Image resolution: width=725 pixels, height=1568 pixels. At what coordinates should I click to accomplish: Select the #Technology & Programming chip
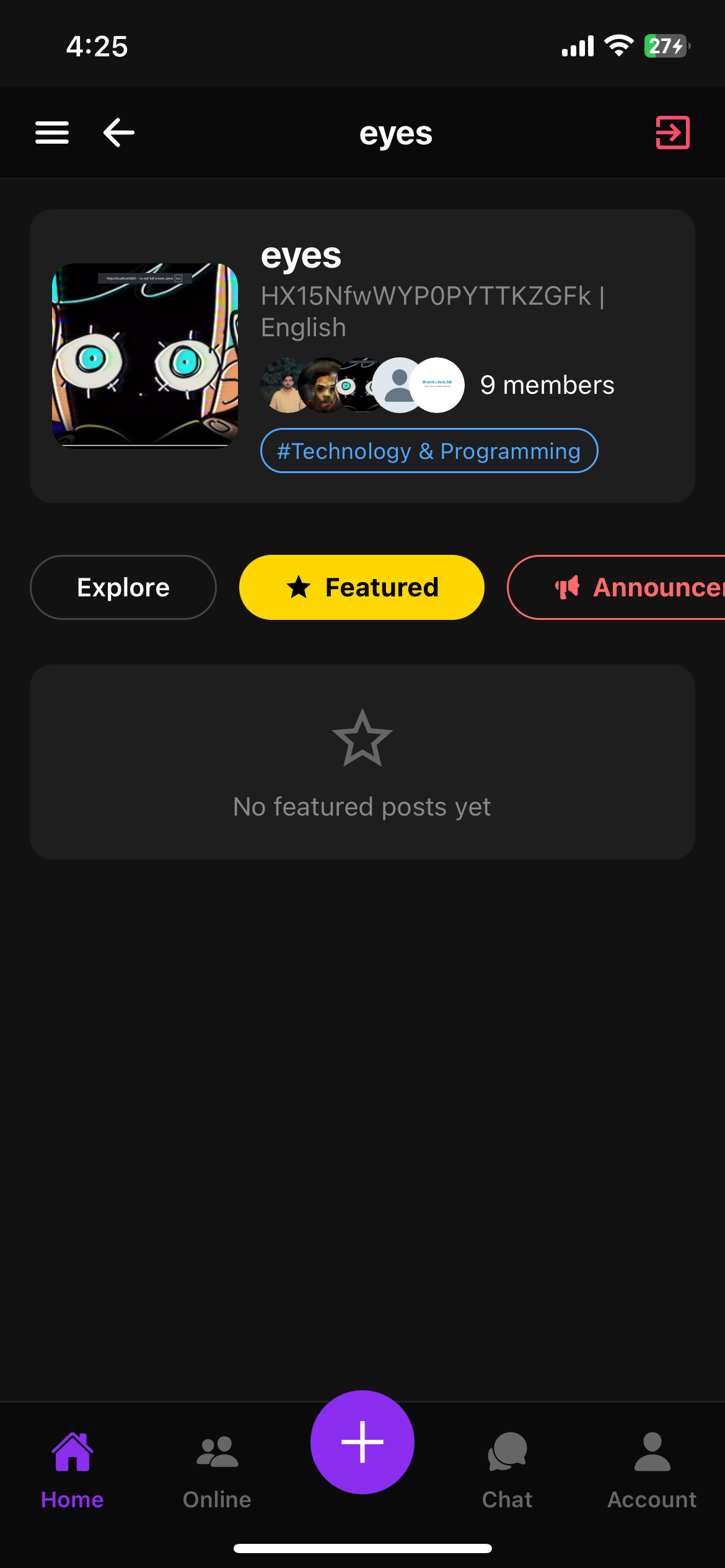[x=429, y=451]
